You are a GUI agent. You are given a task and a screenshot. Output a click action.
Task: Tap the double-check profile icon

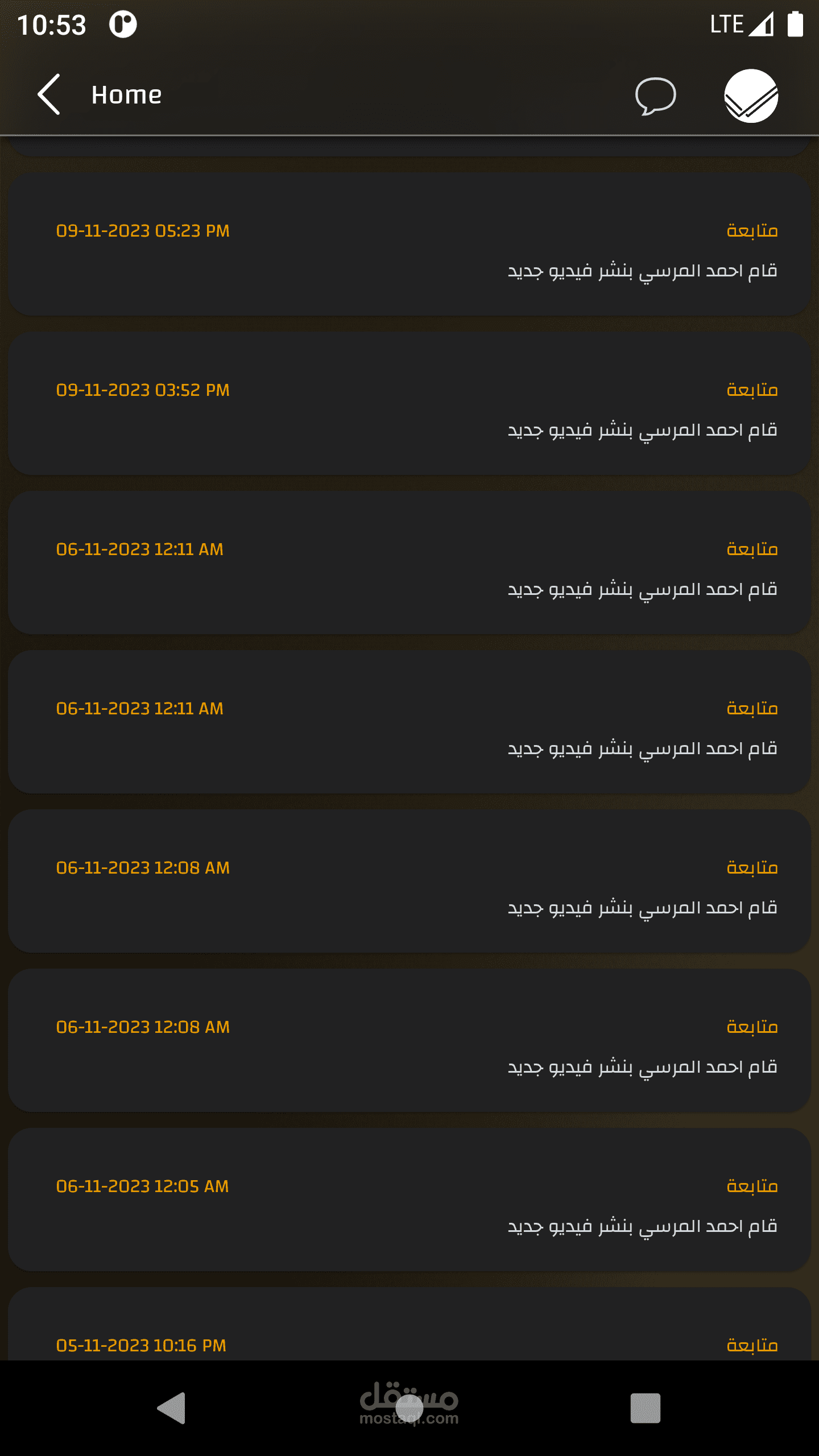click(751, 96)
